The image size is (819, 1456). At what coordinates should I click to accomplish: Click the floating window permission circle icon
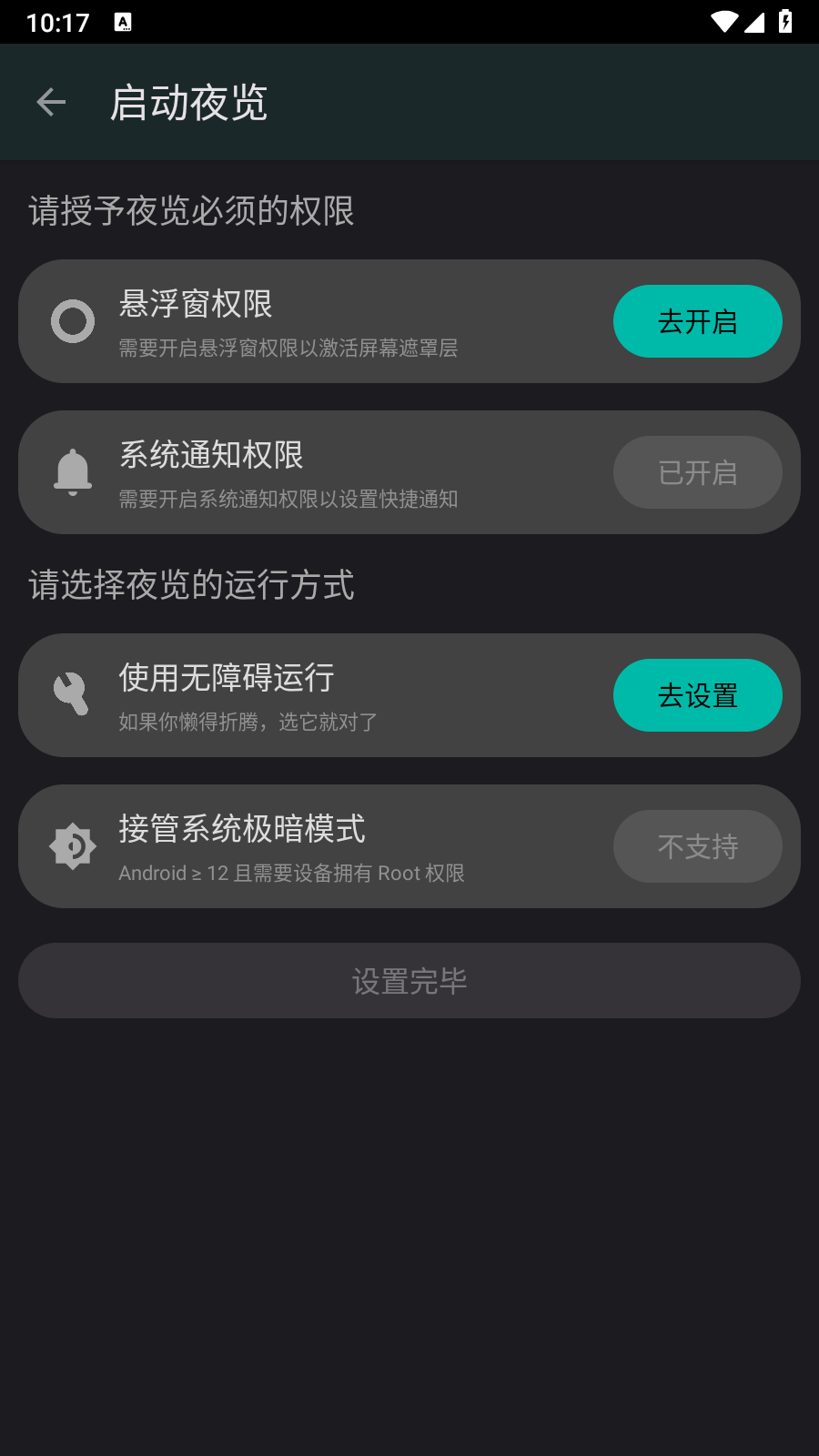[73, 321]
